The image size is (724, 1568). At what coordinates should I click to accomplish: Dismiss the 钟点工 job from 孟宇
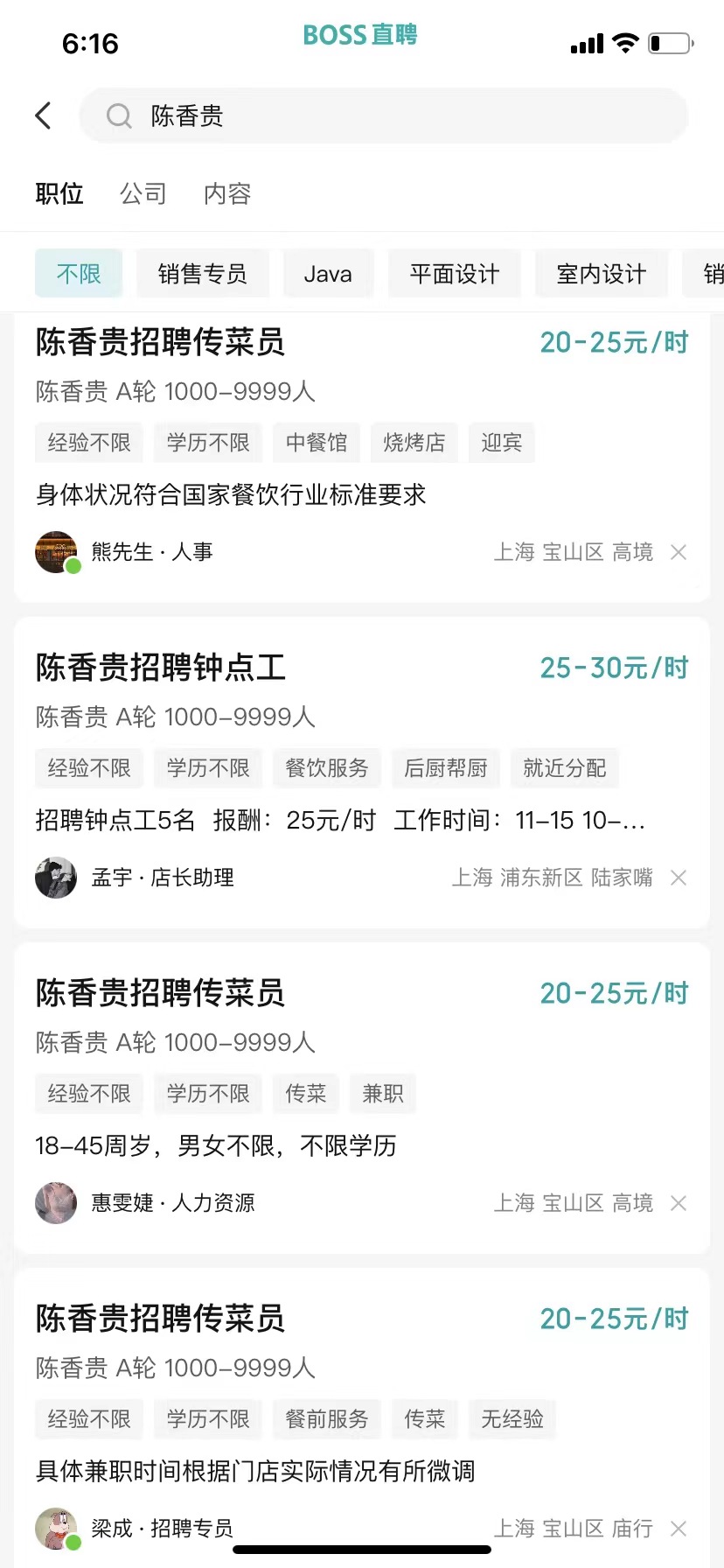[x=679, y=878]
